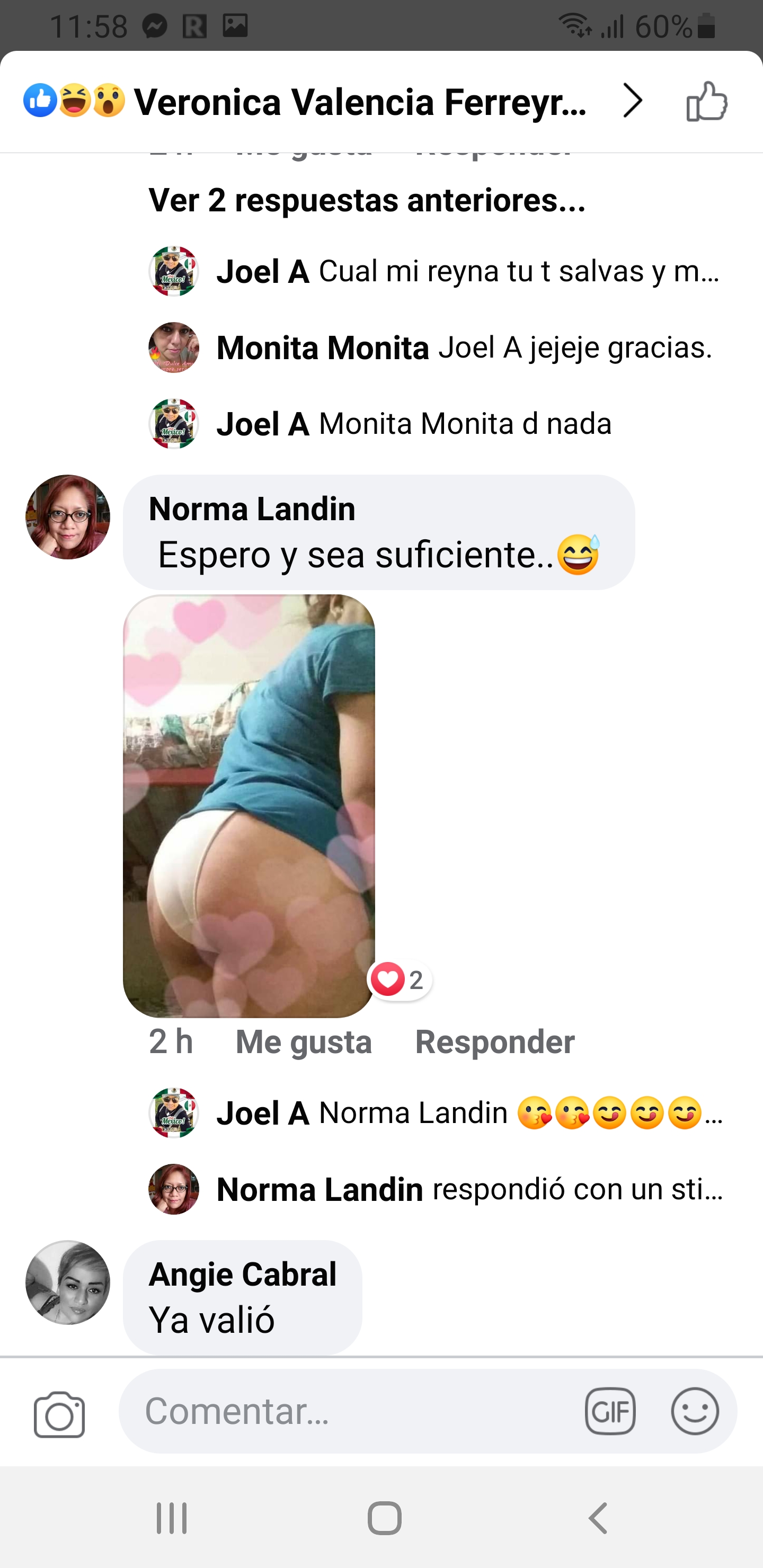Tap the blue Like reaction emoji in the header

click(x=39, y=102)
